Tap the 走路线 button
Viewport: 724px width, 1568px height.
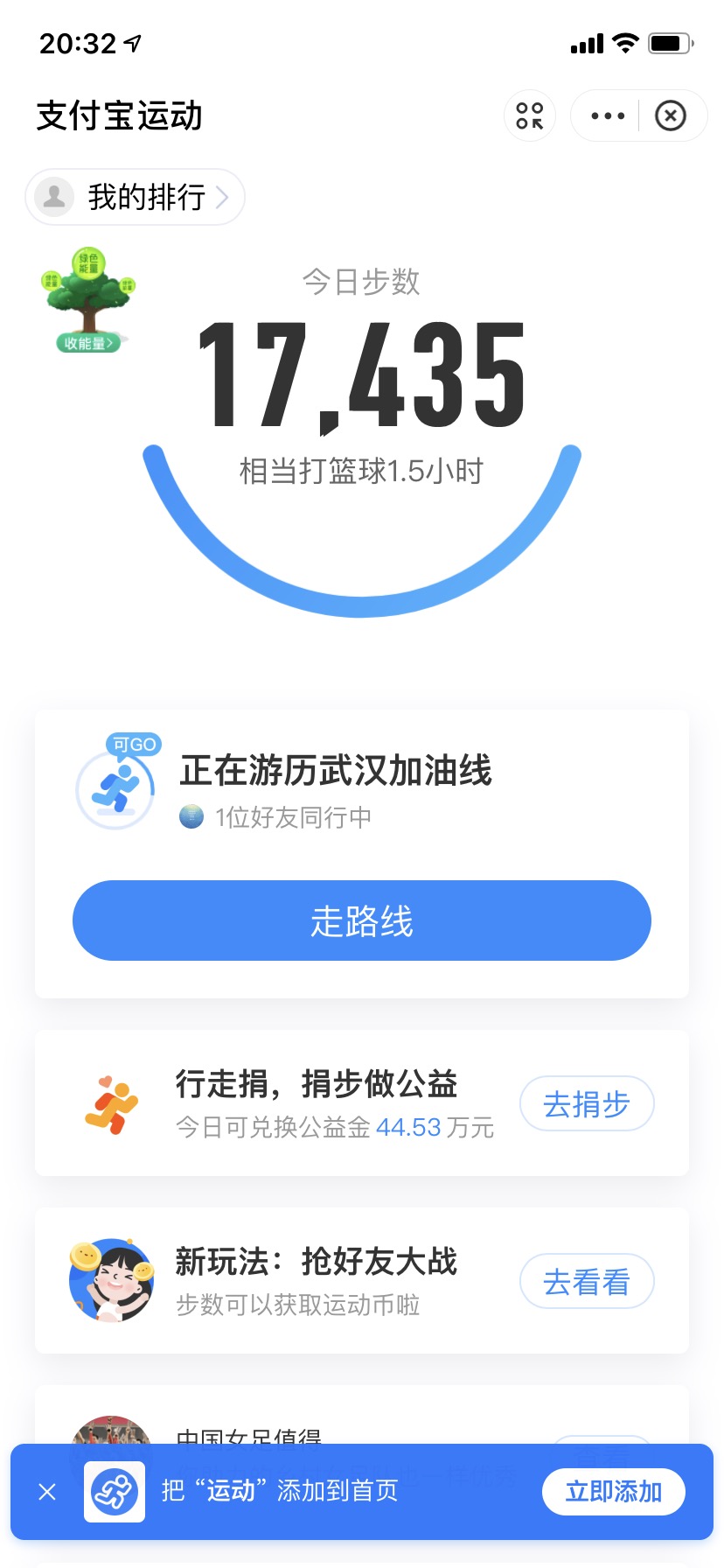[x=361, y=920]
